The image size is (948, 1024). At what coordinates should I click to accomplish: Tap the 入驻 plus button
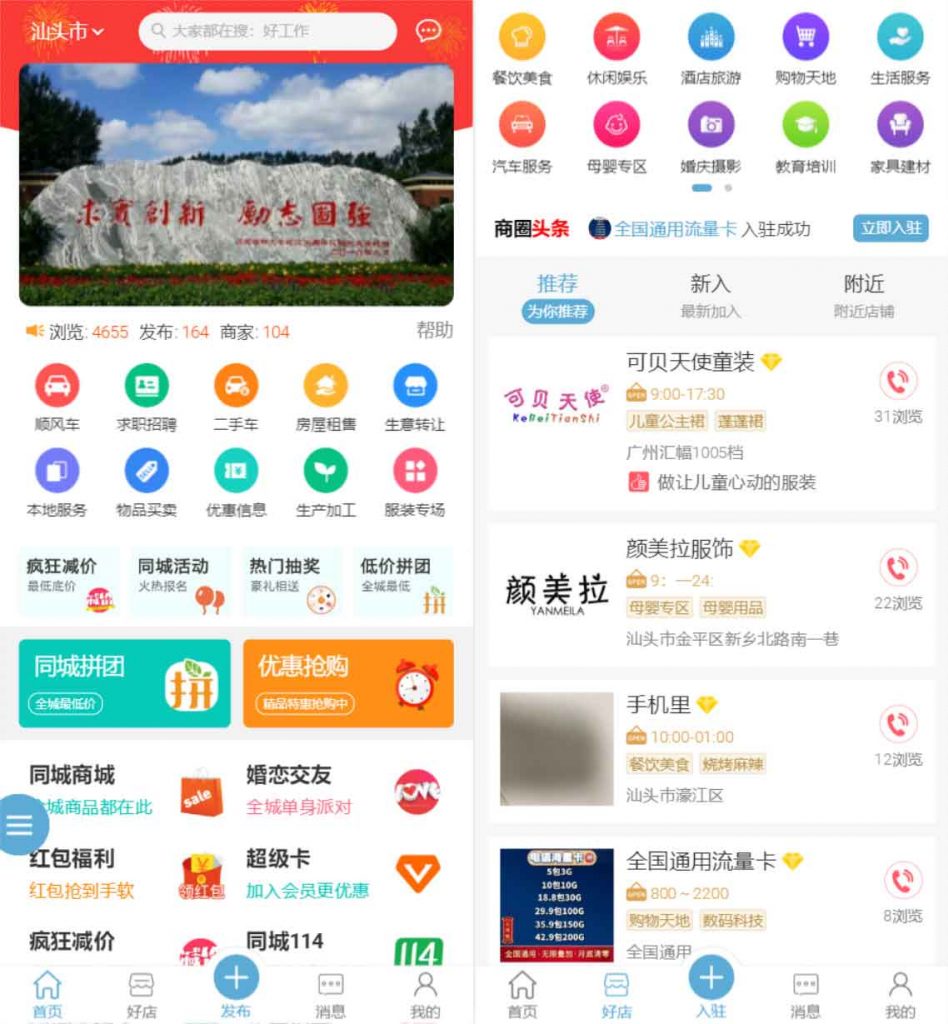coord(711,979)
